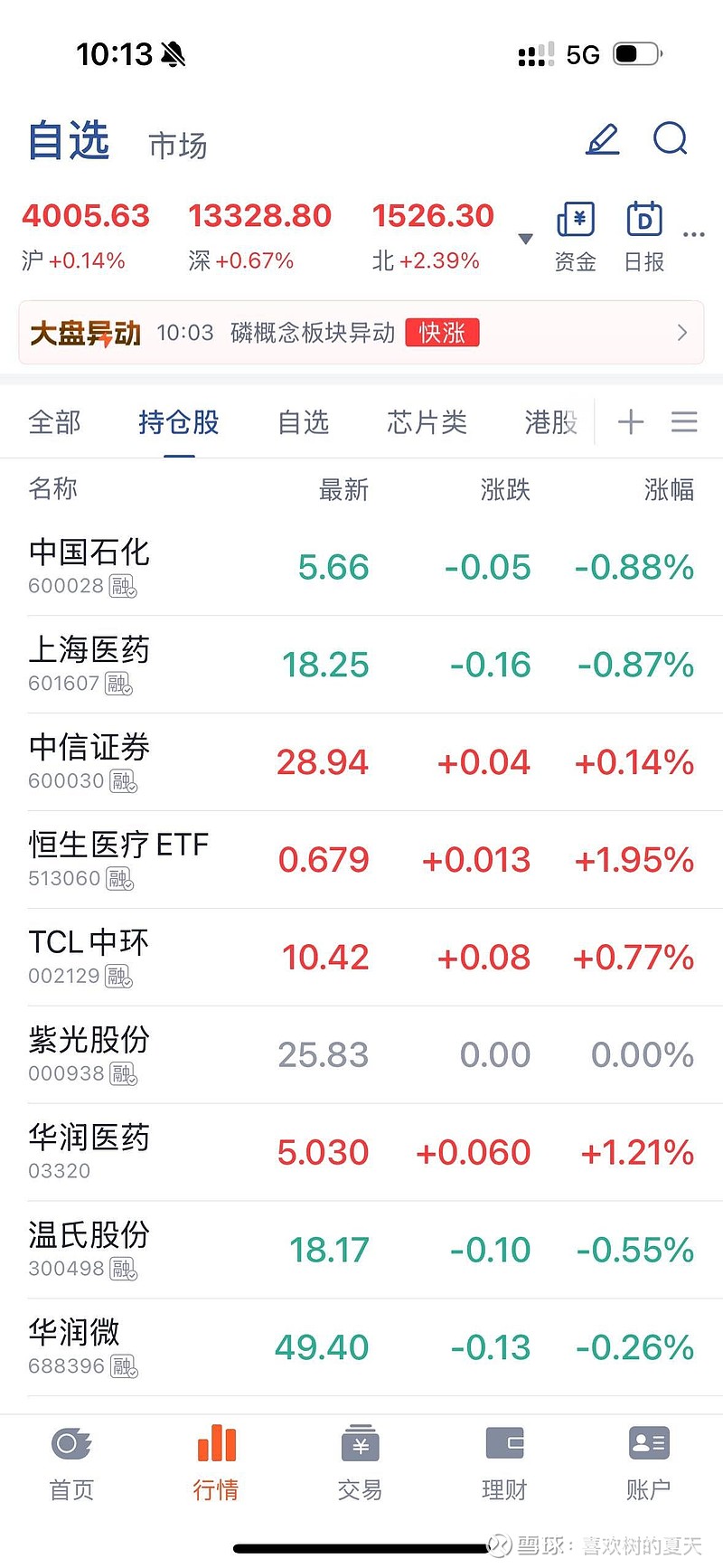This screenshot has width=723, height=1568.
Task: Switch to the 芯片类 tab
Action: click(426, 422)
